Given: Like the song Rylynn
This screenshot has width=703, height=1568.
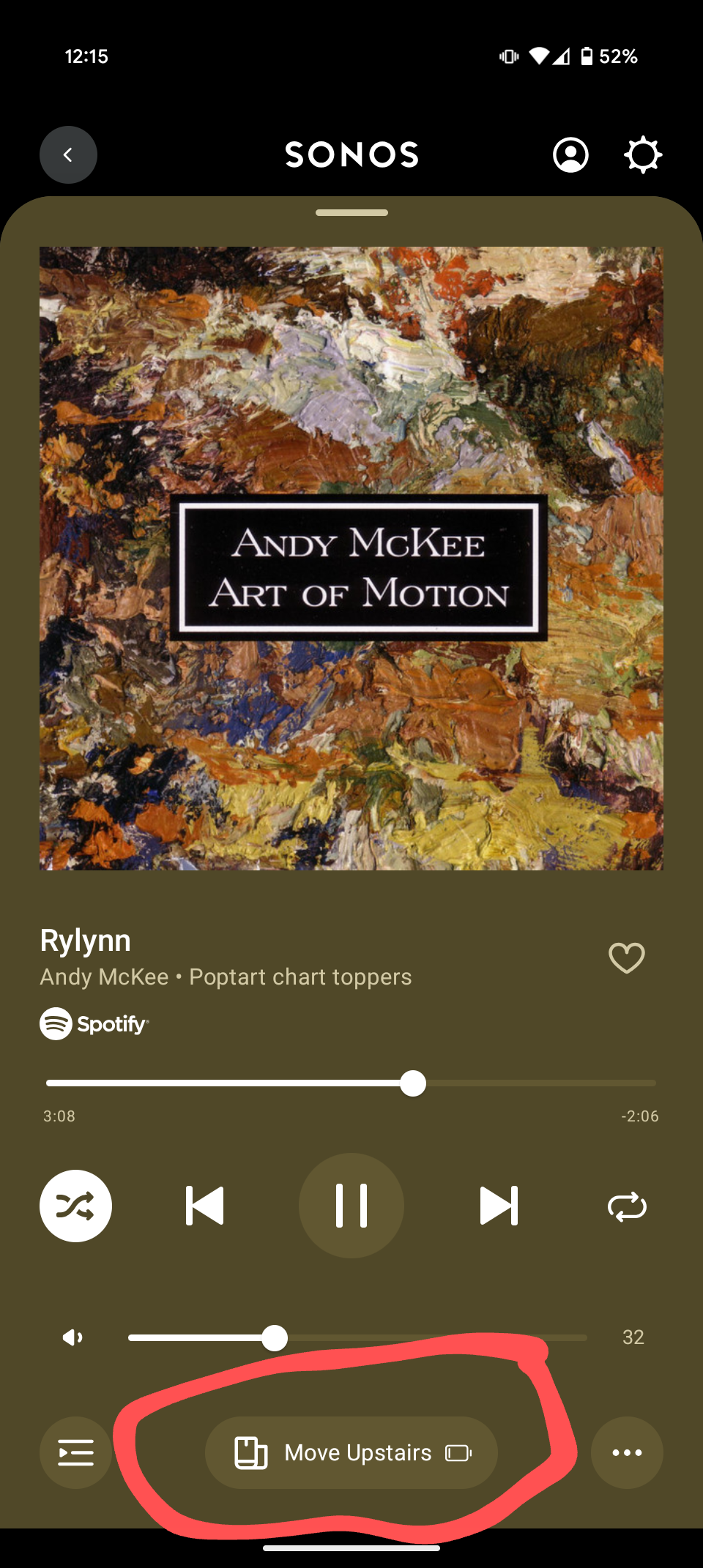Looking at the screenshot, I should [x=626, y=957].
